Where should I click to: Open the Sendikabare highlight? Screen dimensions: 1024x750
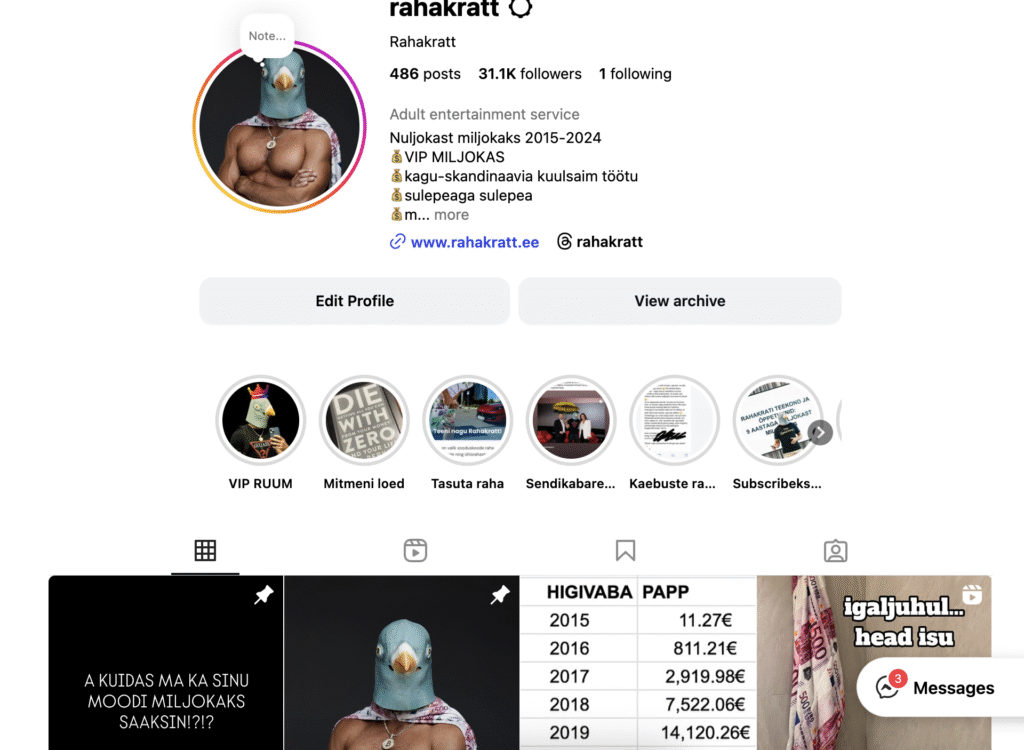(570, 421)
